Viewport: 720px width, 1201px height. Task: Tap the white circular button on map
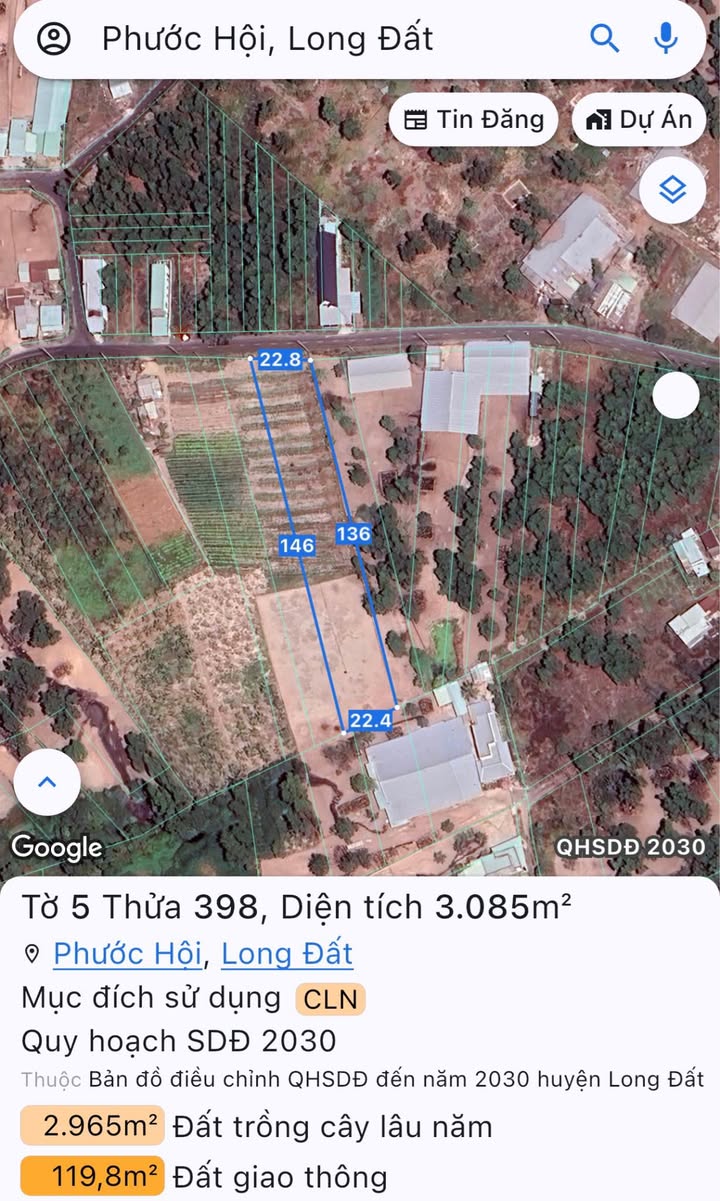(x=676, y=396)
